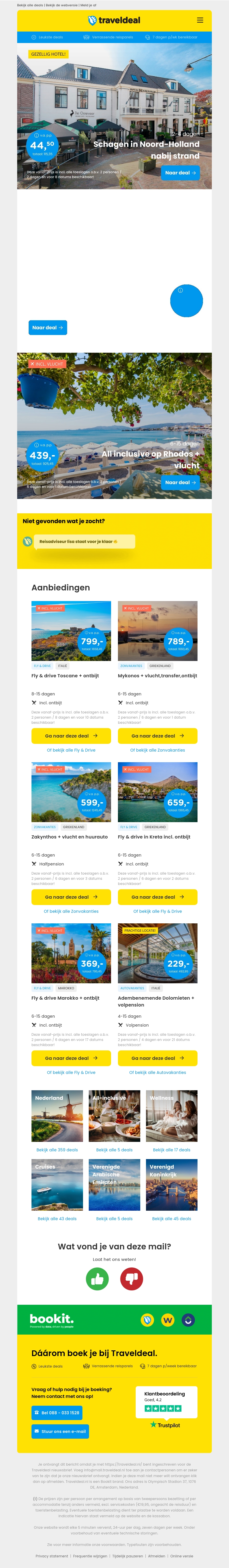Go to the Fly & drive Kreta deal
The height and width of the screenshot is (1568, 229).
[x=157, y=897]
